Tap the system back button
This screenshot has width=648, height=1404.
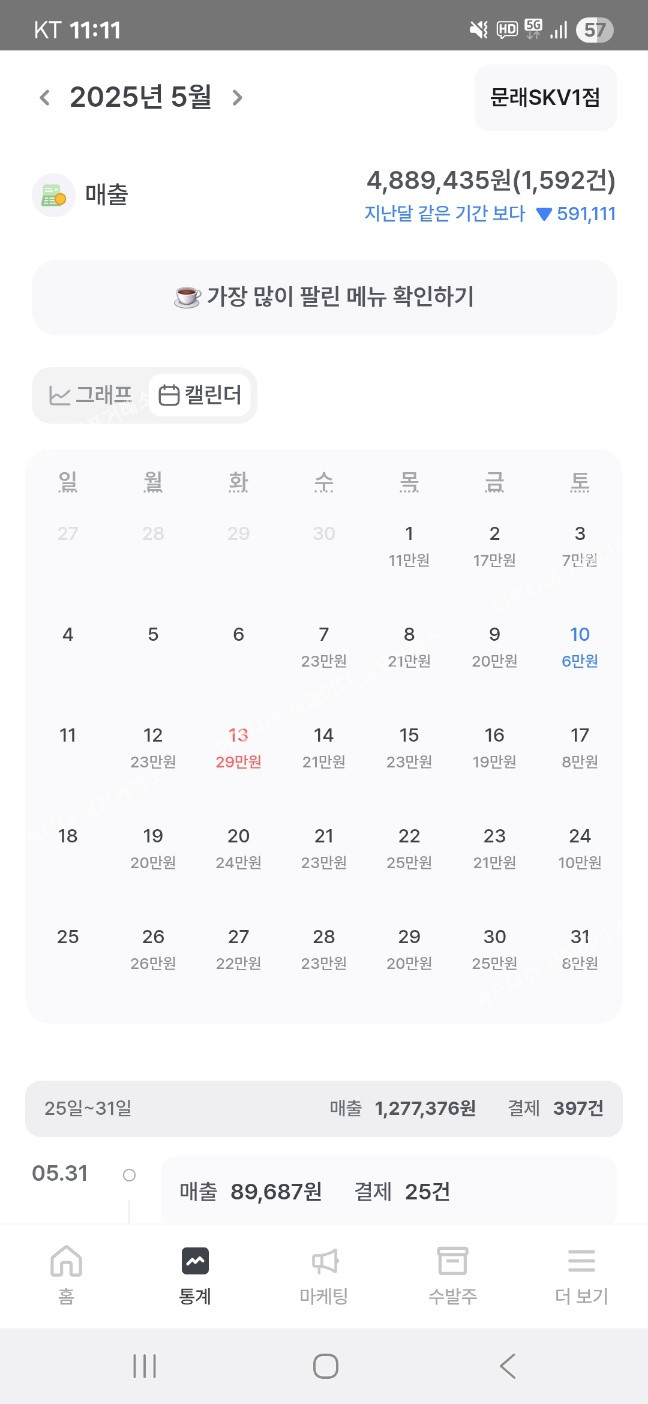coord(507,1366)
